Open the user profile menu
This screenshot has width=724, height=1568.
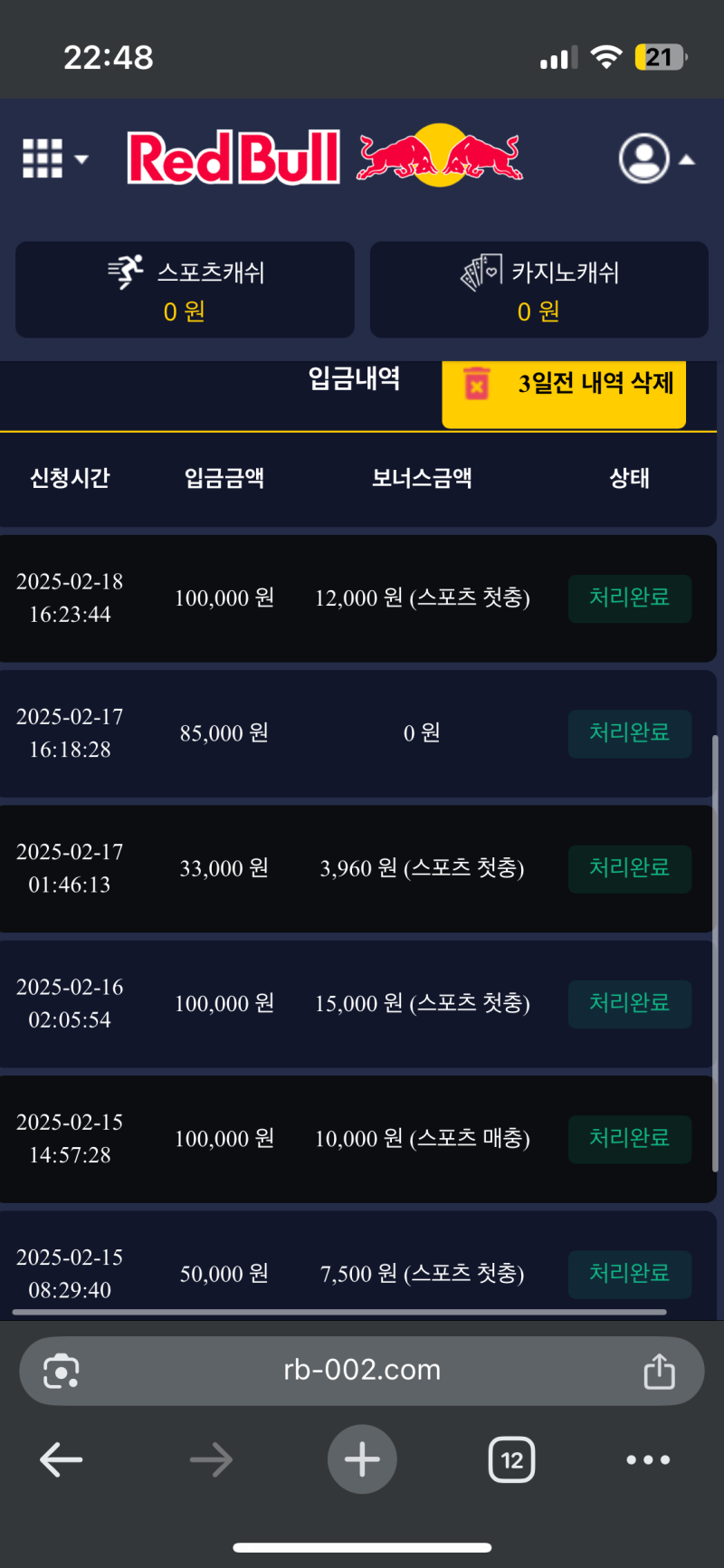tap(655, 159)
